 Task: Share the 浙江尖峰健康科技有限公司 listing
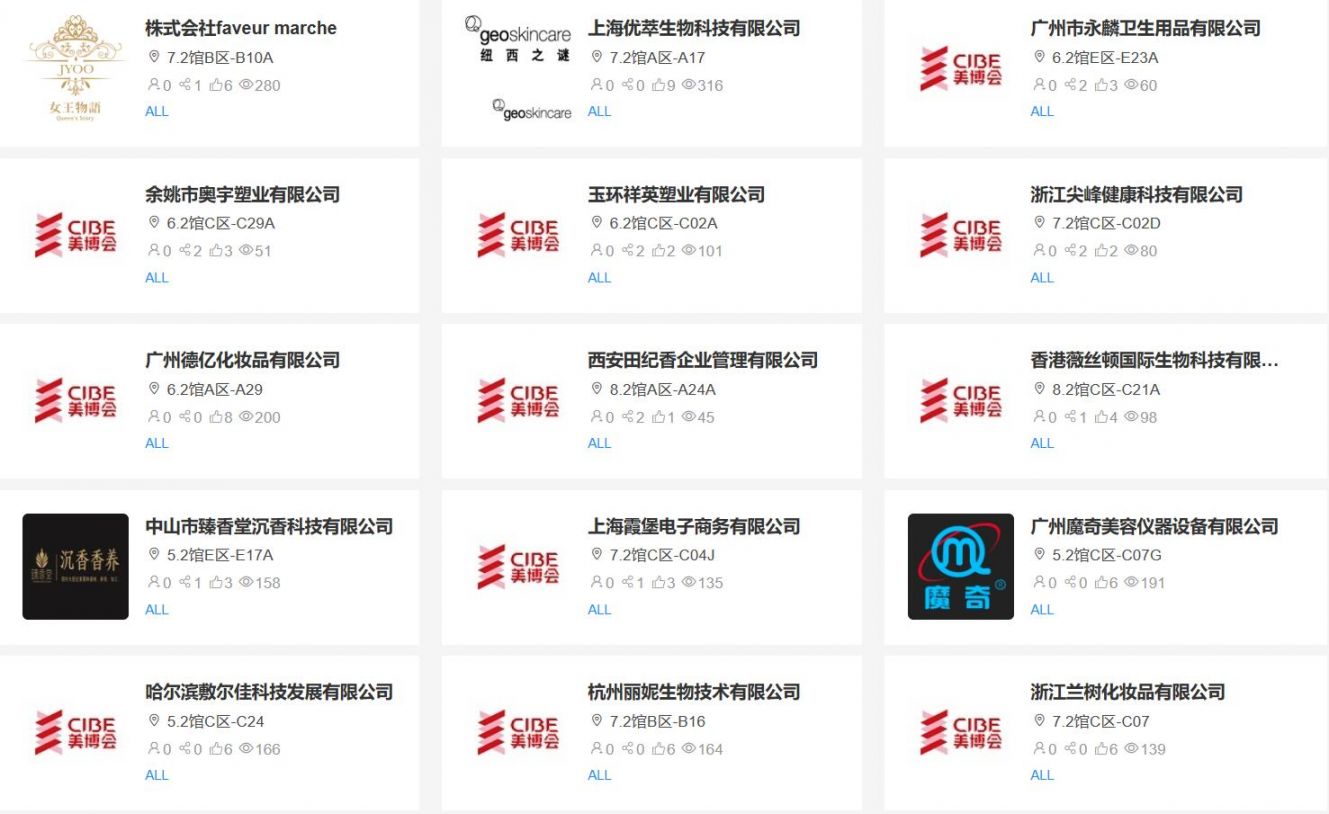tap(1075, 252)
